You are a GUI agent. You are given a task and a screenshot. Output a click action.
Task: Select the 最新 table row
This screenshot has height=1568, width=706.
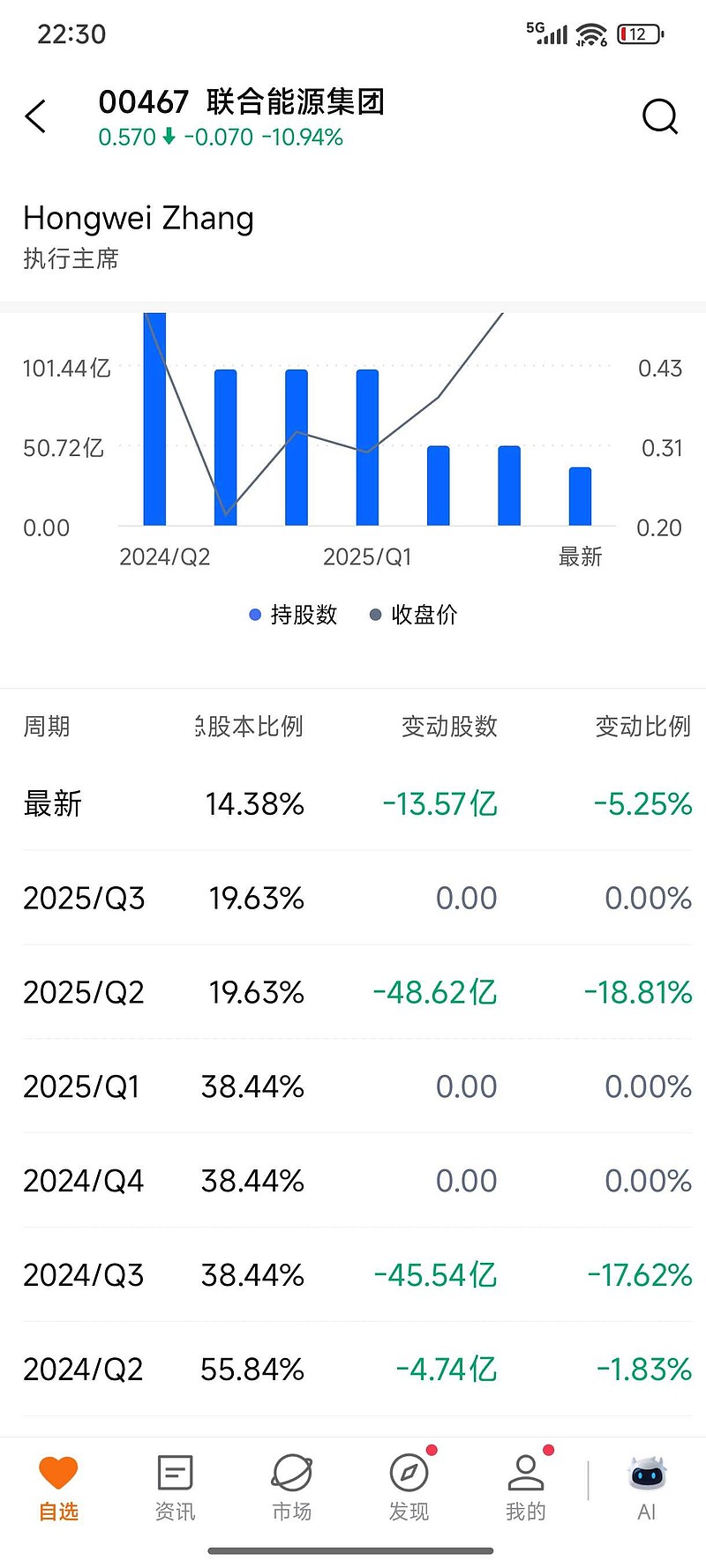(353, 803)
